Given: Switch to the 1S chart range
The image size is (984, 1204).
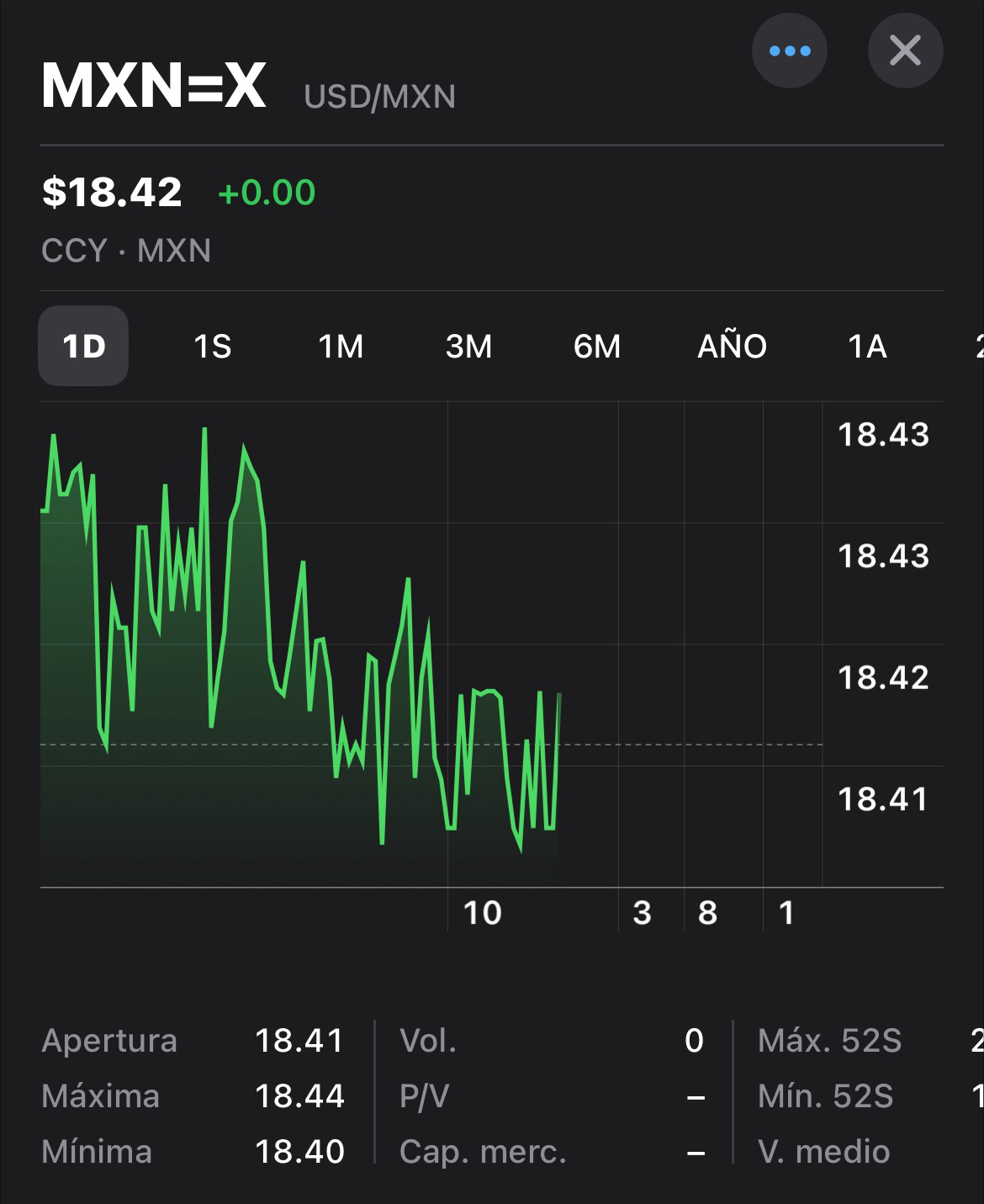Looking at the screenshot, I should [x=212, y=346].
